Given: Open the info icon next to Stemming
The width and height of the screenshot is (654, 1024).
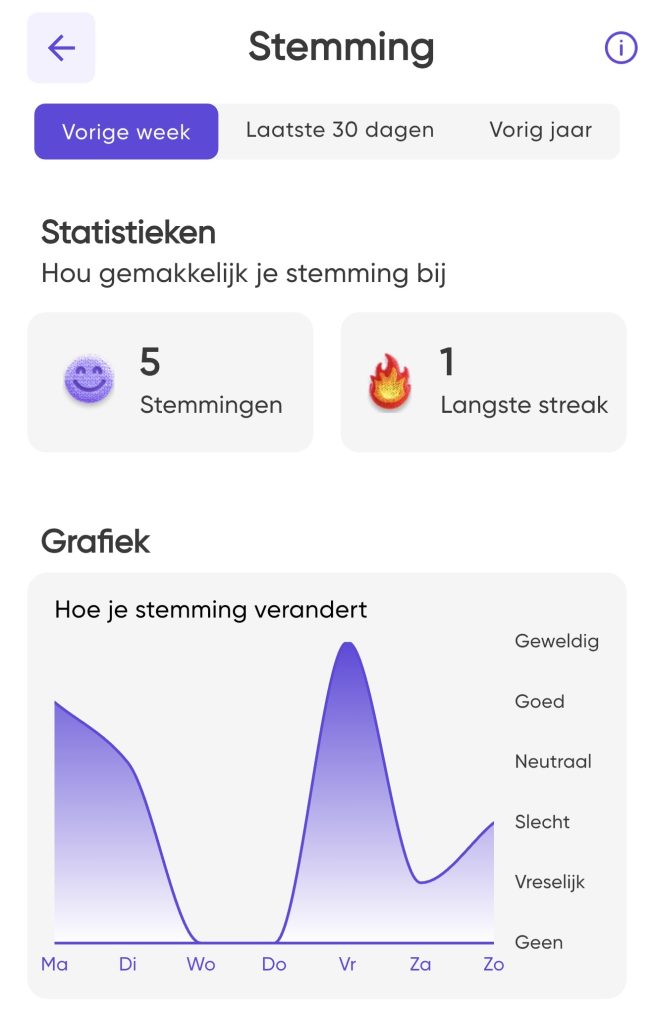Looking at the screenshot, I should (621, 48).
